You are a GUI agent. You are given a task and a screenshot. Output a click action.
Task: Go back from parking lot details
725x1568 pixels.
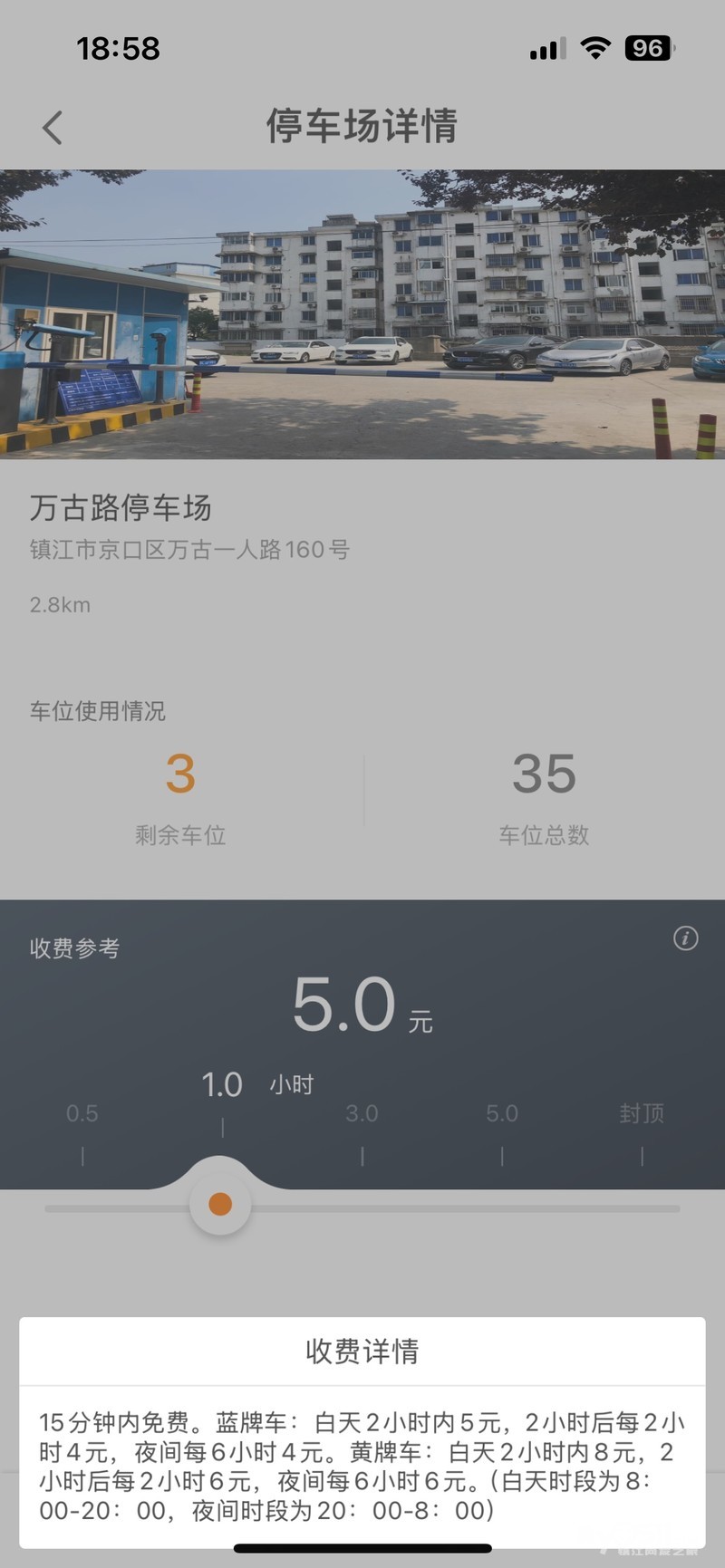click(53, 128)
